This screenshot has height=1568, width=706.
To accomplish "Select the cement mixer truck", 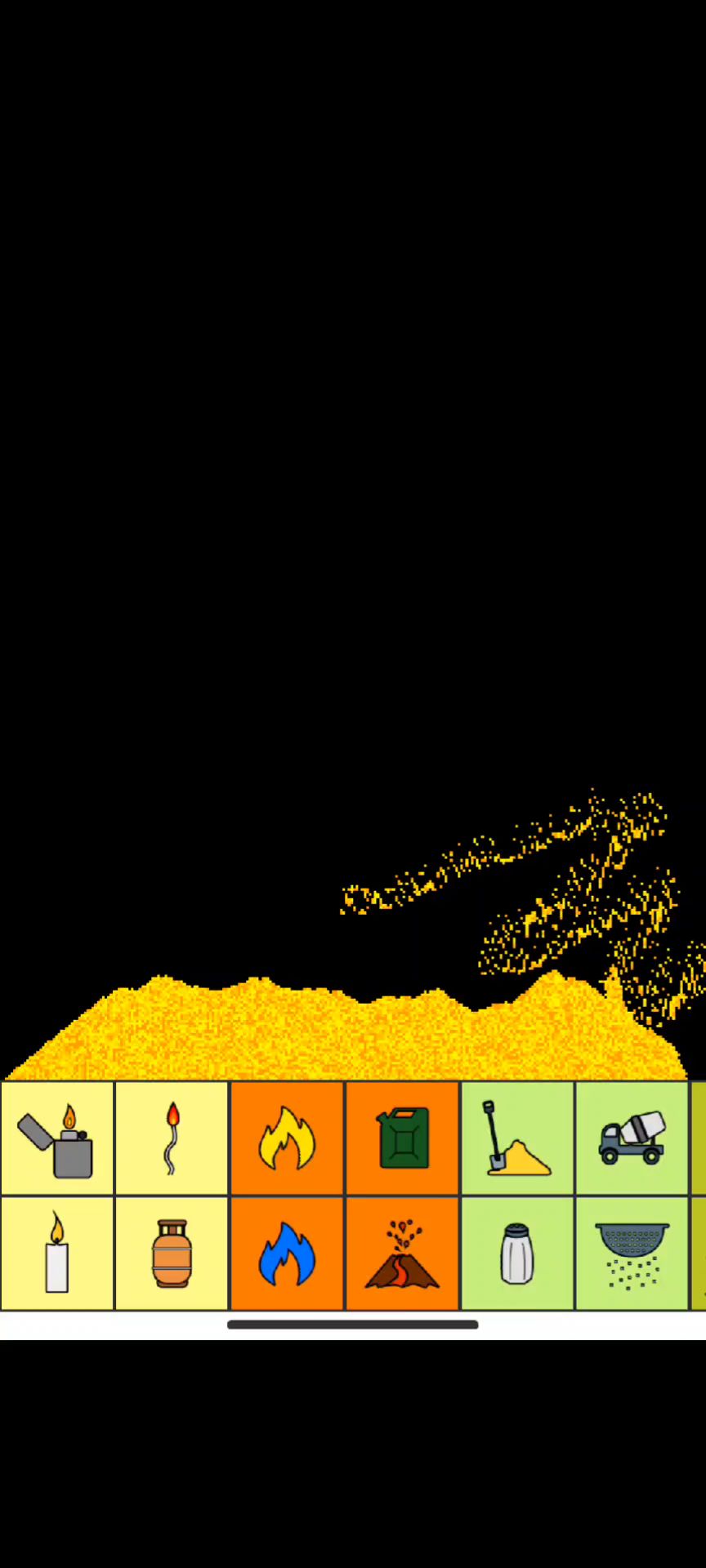I will coord(632,1138).
